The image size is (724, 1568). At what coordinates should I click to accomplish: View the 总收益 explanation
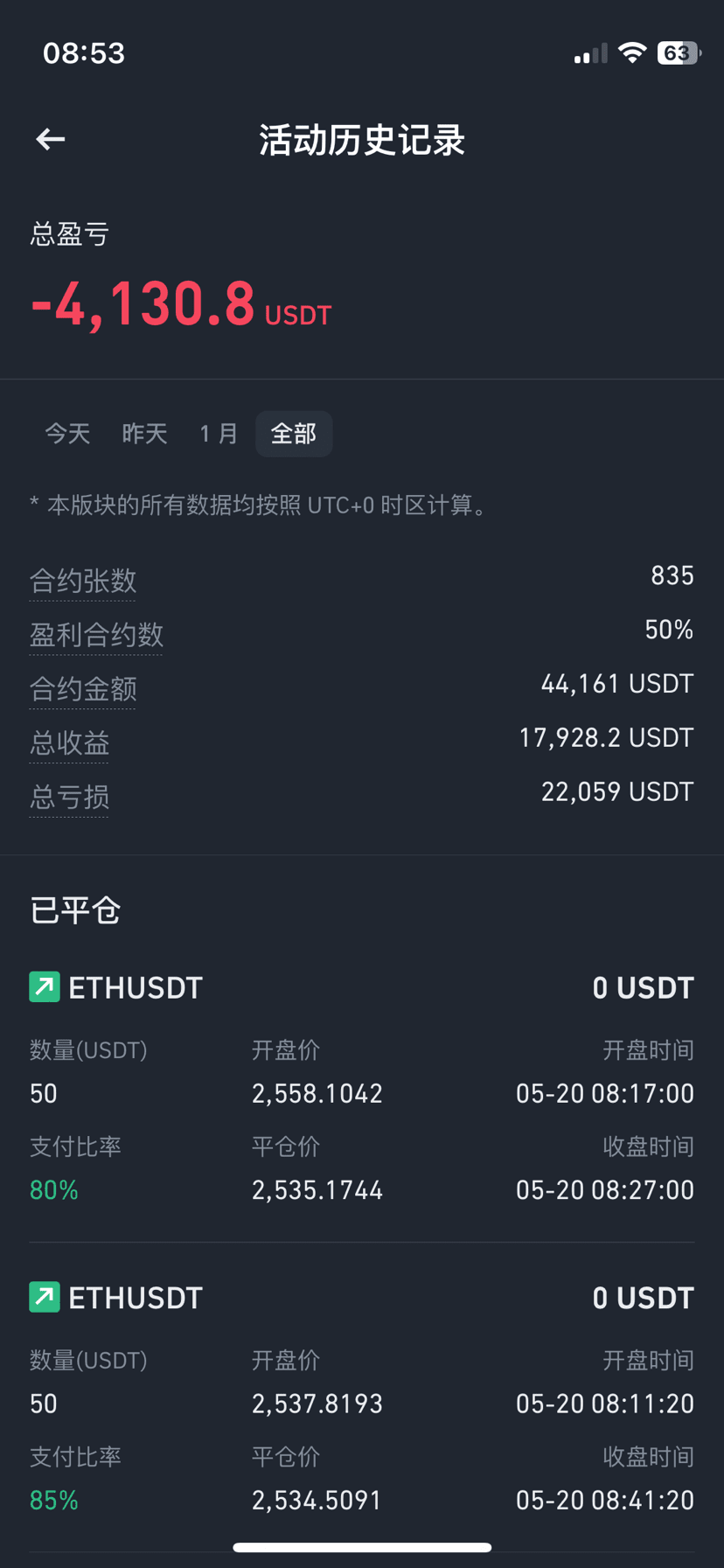tap(70, 743)
